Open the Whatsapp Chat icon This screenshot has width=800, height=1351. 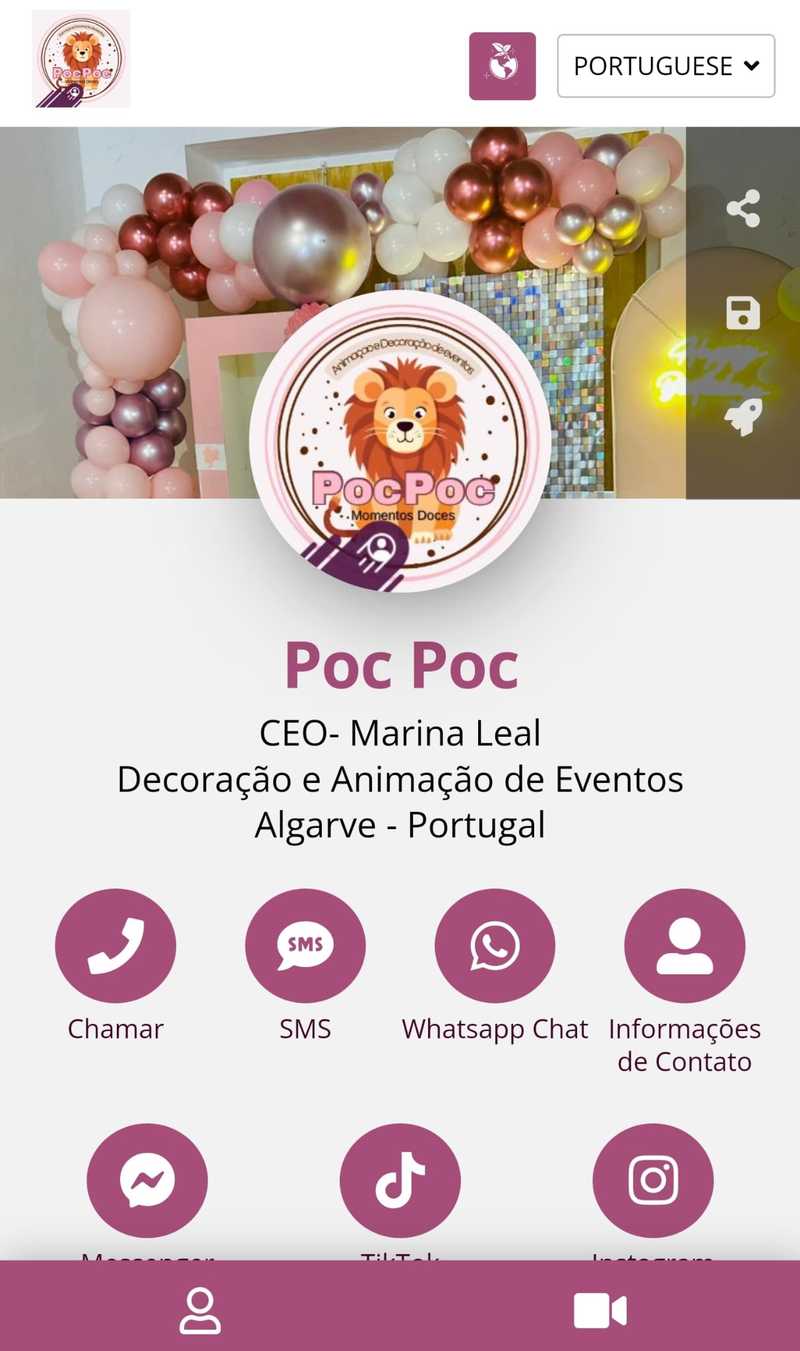tap(494, 945)
